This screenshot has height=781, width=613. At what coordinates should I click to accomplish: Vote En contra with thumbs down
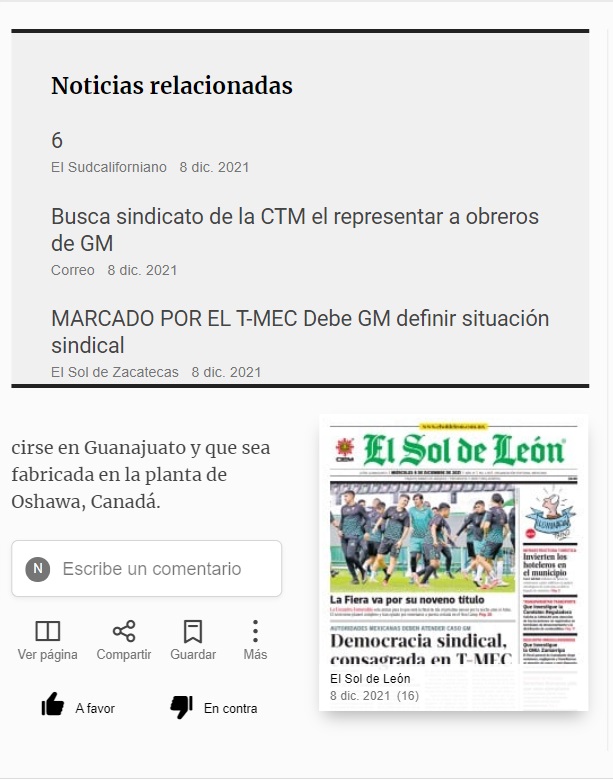pos(214,707)
